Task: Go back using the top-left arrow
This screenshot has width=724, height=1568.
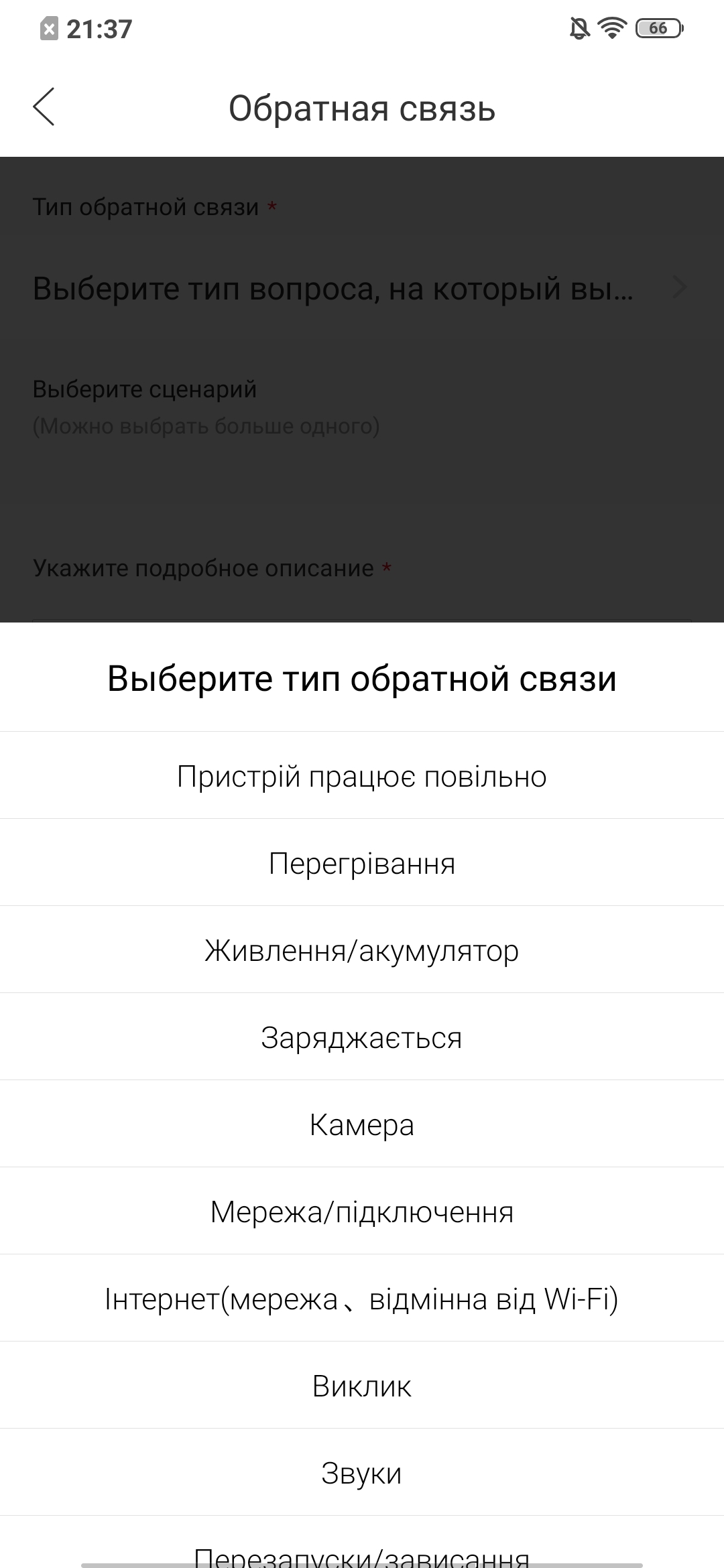Action: (x=44, y=107)
